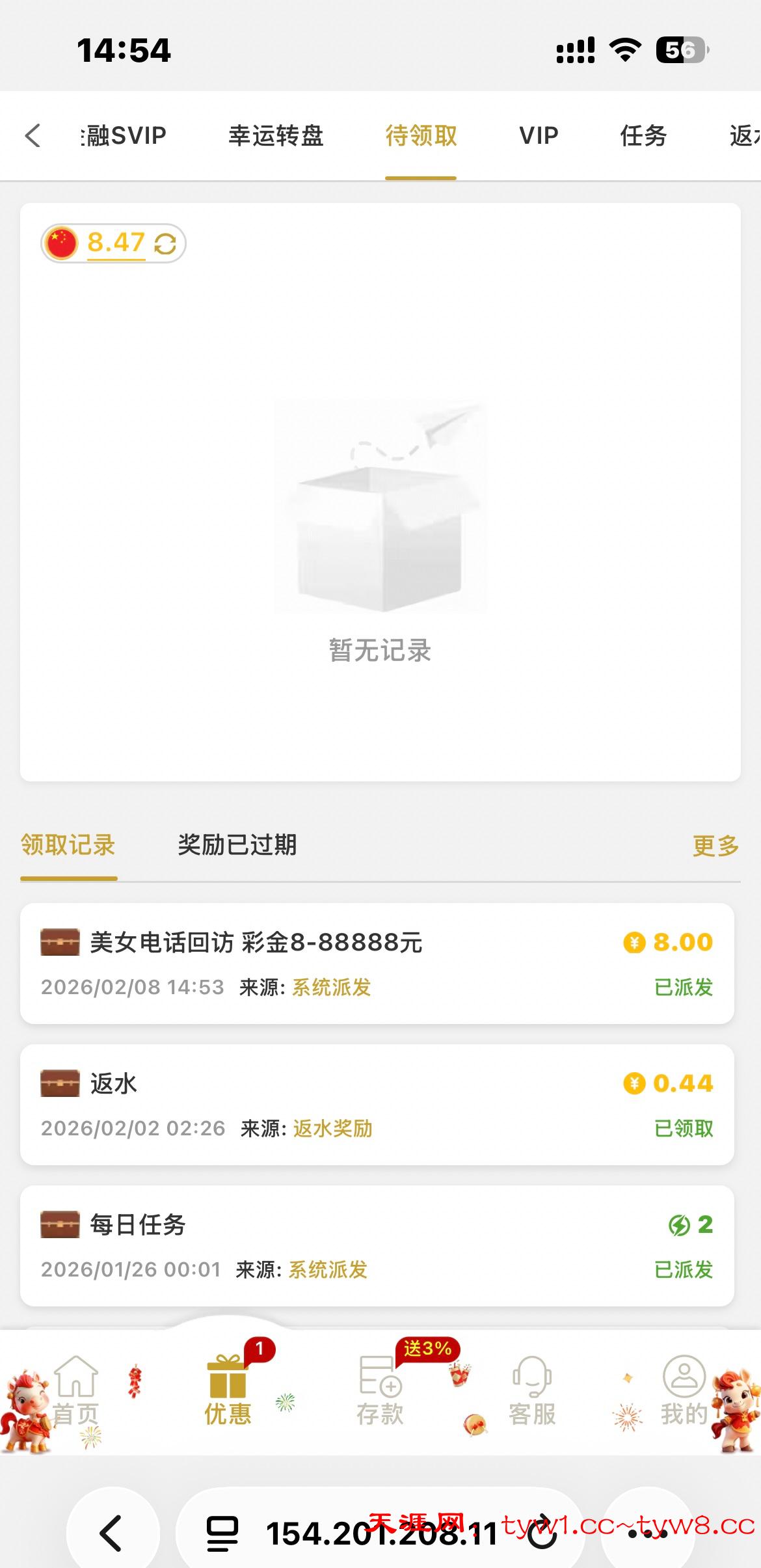Viewport: 761px width, 1568px height.
Task: Reload the page in the browser
Action: coord(541,1534)
